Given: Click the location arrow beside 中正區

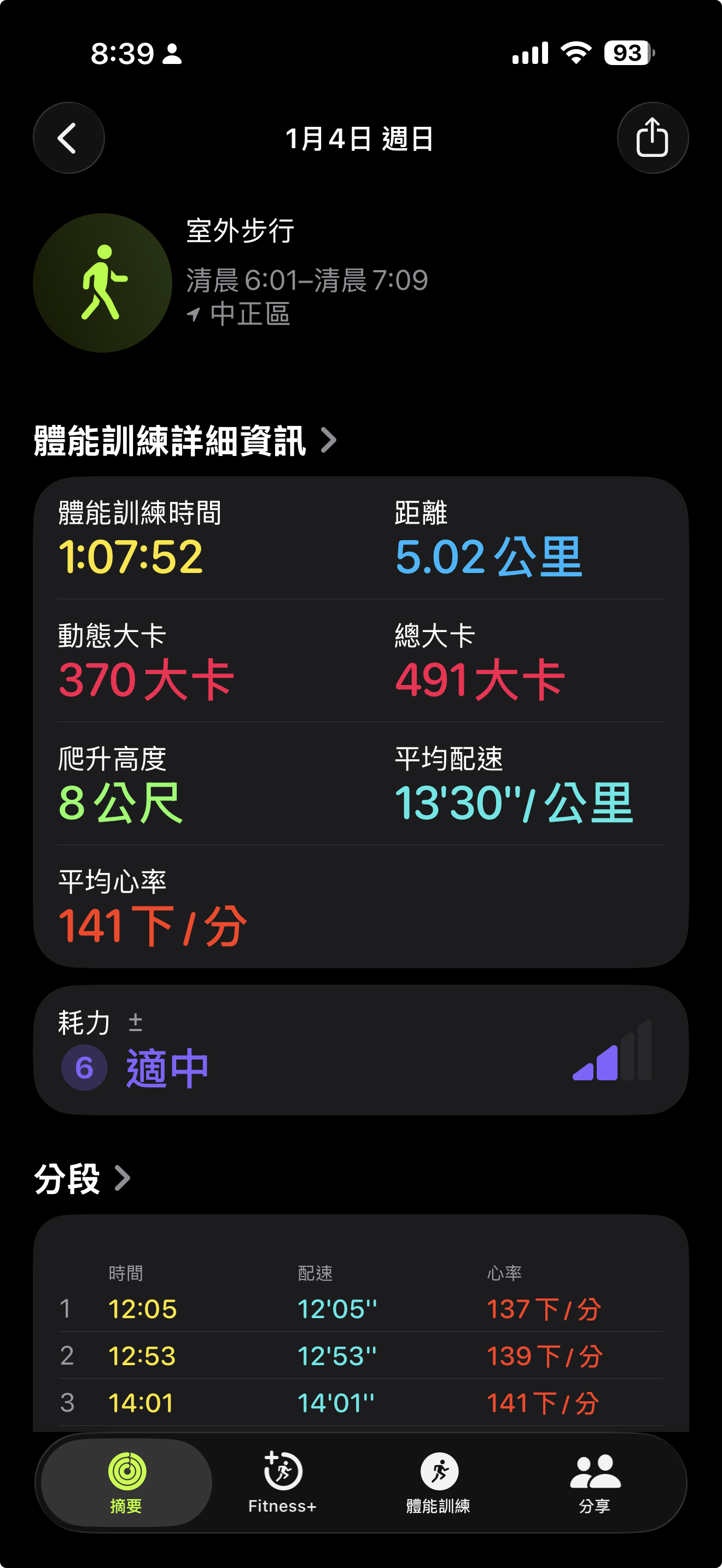Looking at the screenshot, I should coord(193,315).
